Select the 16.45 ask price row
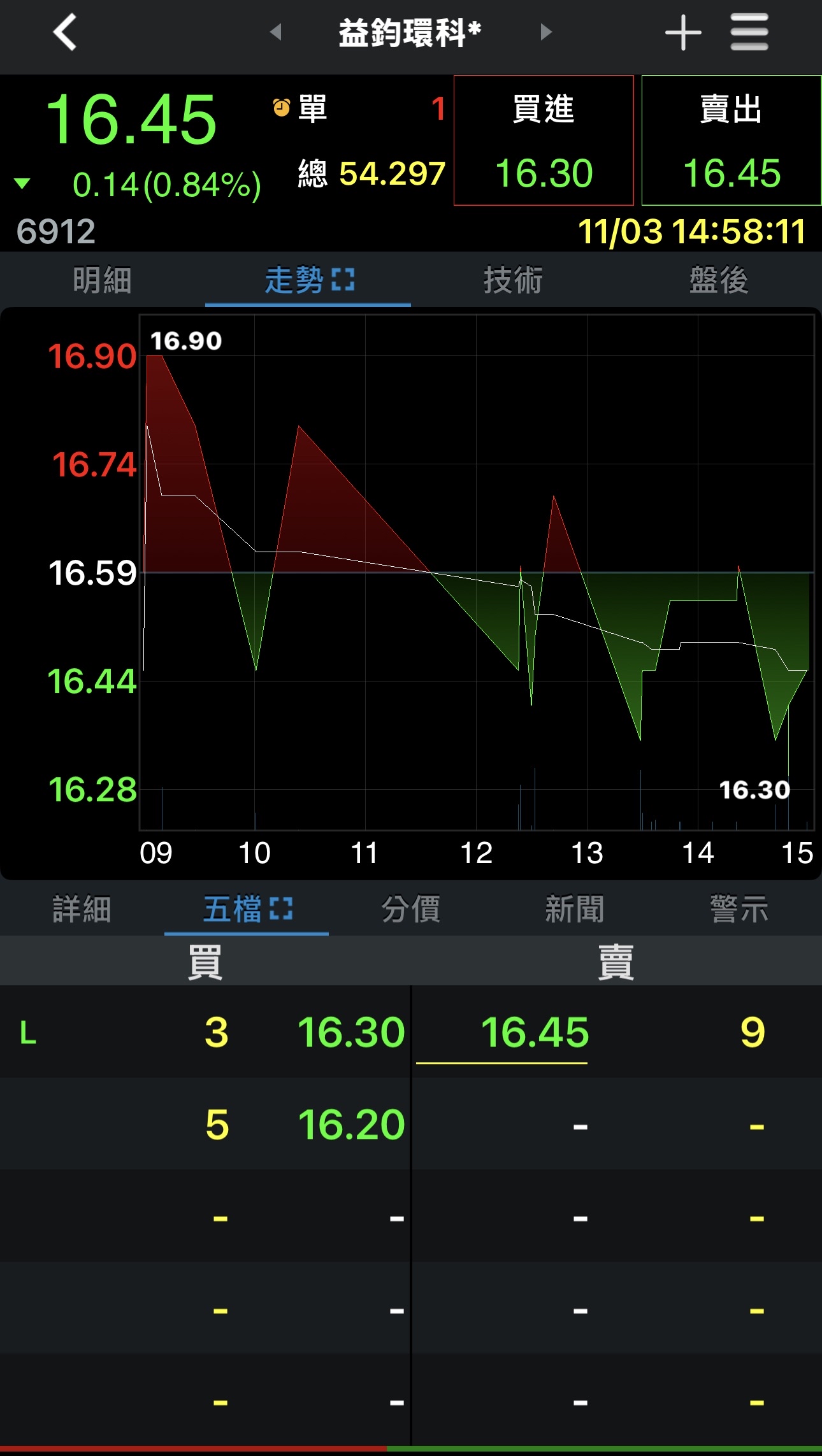This screenshot has width=822, height=1456. [535, 1032]
